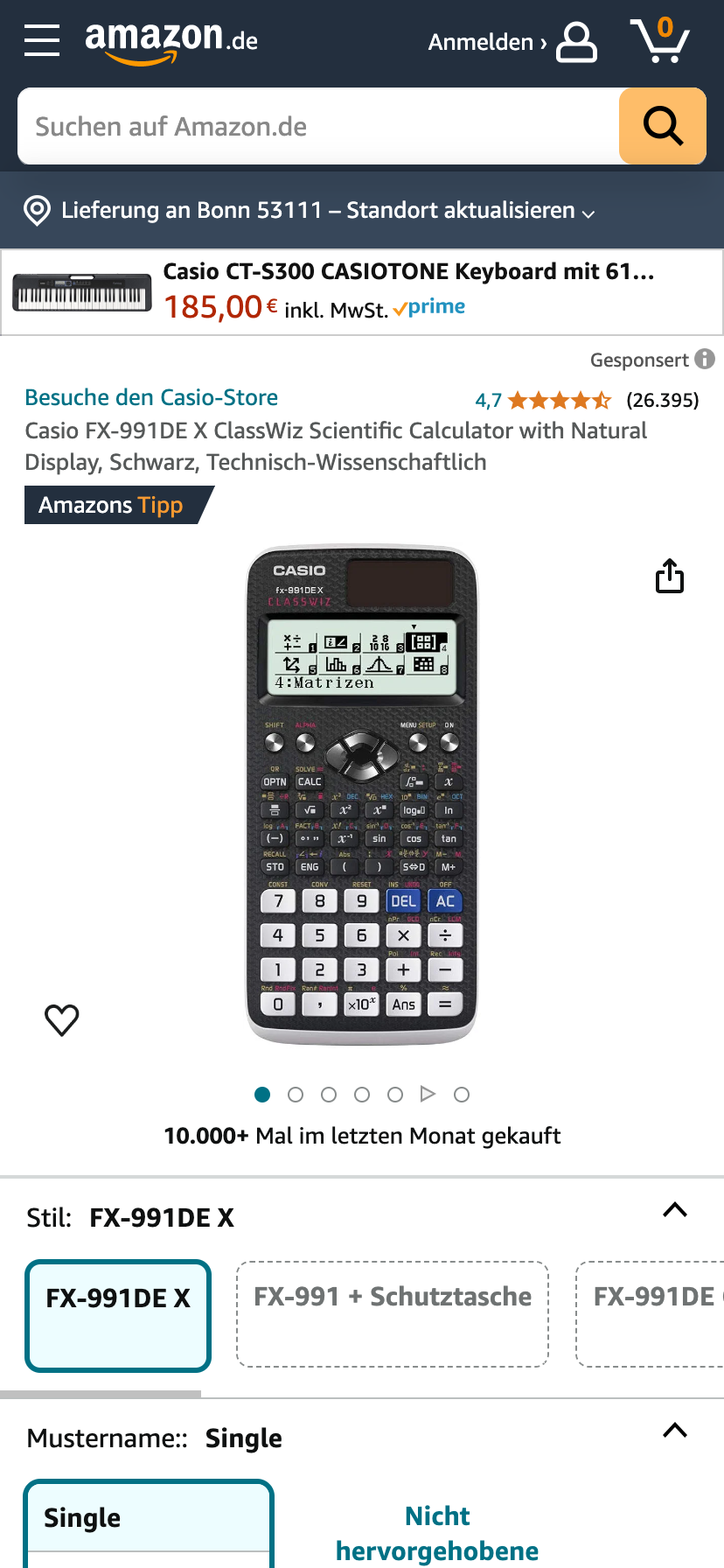Visit the Casio-Store link
724x1568 pixels.
click(x=151, y=398)
